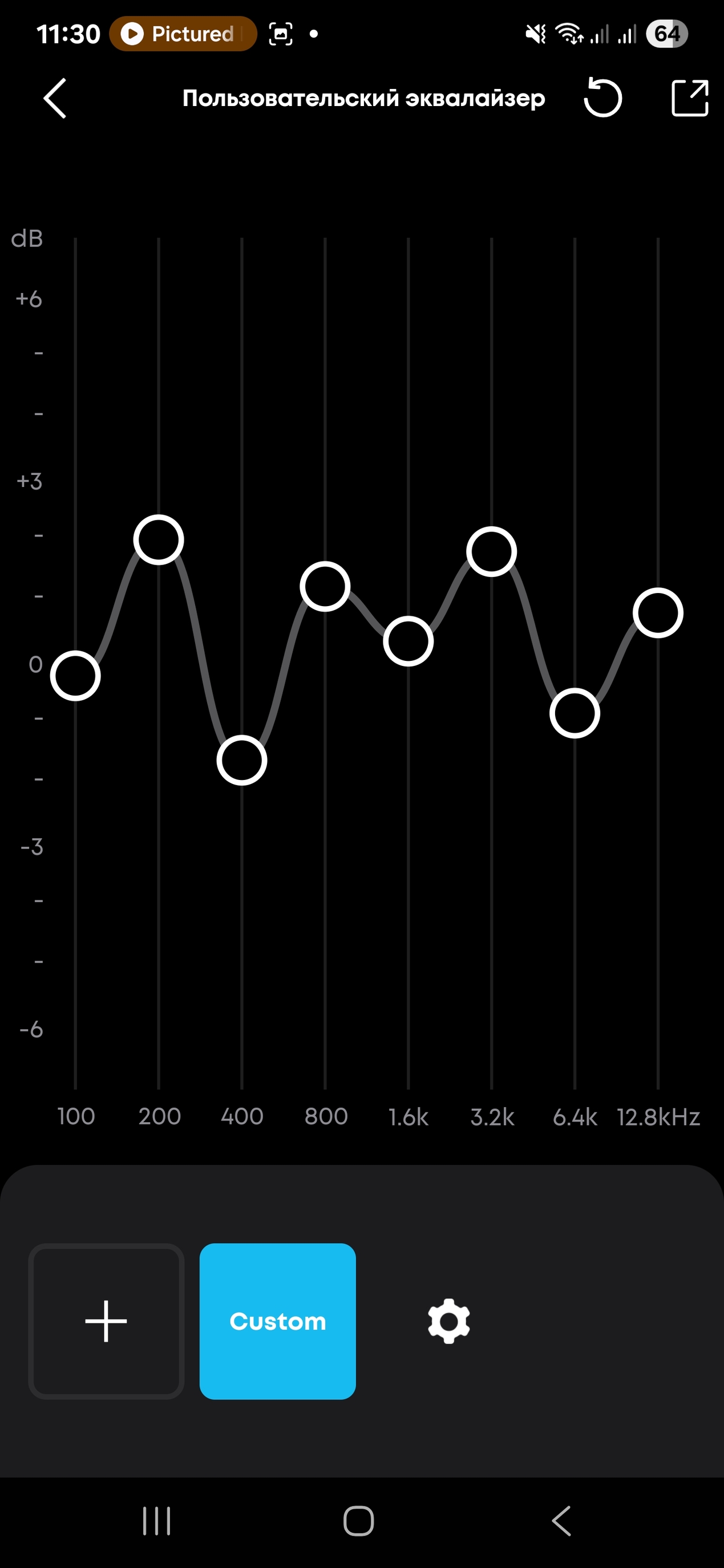Add a new equalizer preset
The height and width of the screenshot is (1568, 724).
(x=106, y=1321)
